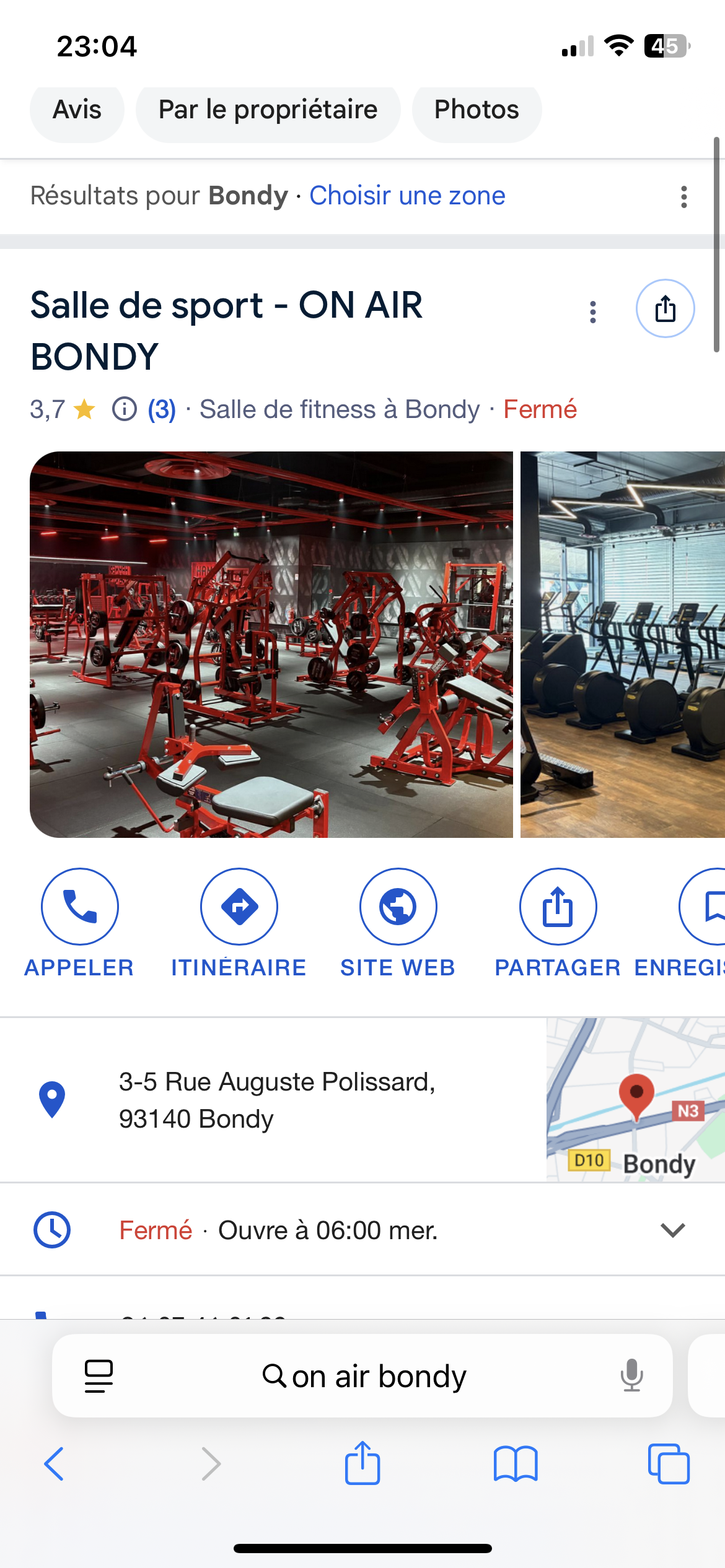Open the overflow menu beside Résultats pour Bondy
The image size is (725, 1568).
[x=683, y=197]
